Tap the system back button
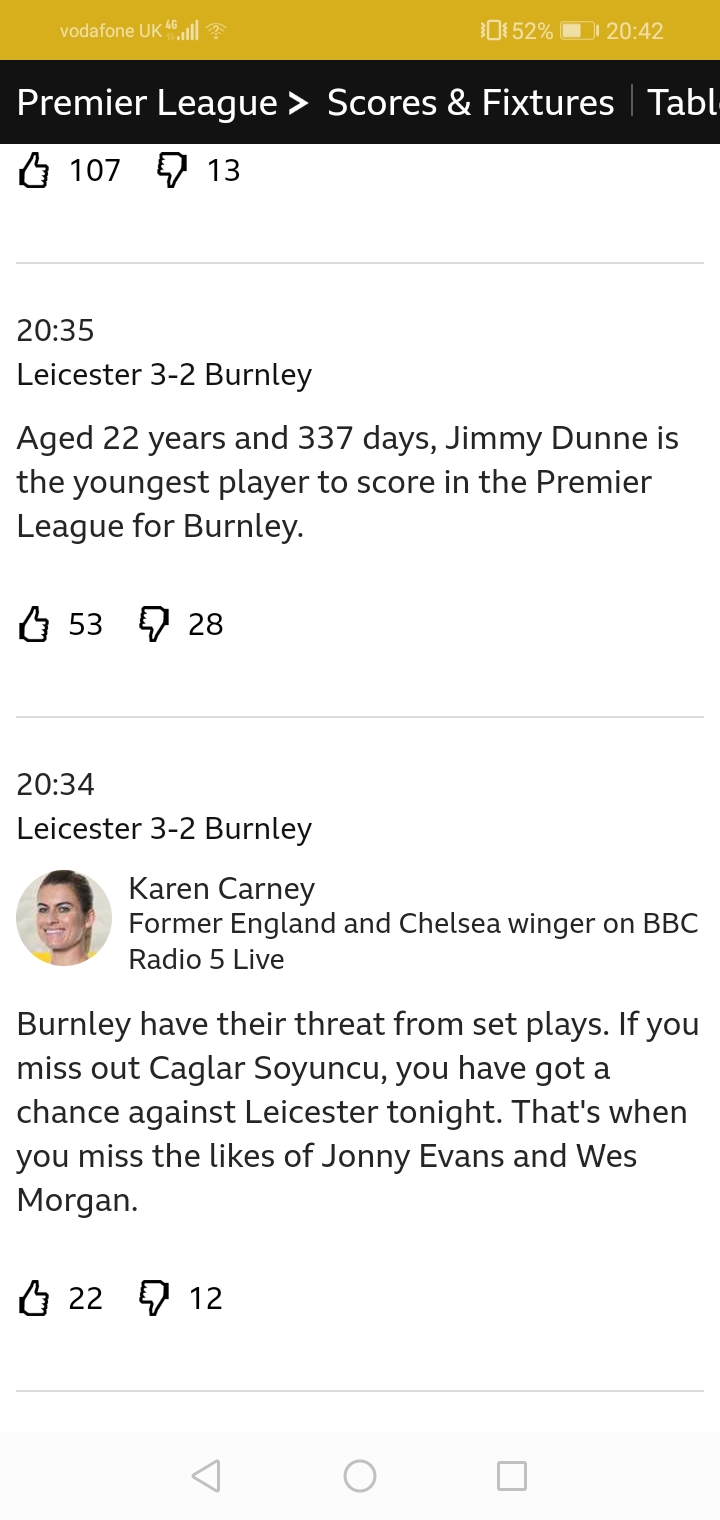 point(206,1476)
